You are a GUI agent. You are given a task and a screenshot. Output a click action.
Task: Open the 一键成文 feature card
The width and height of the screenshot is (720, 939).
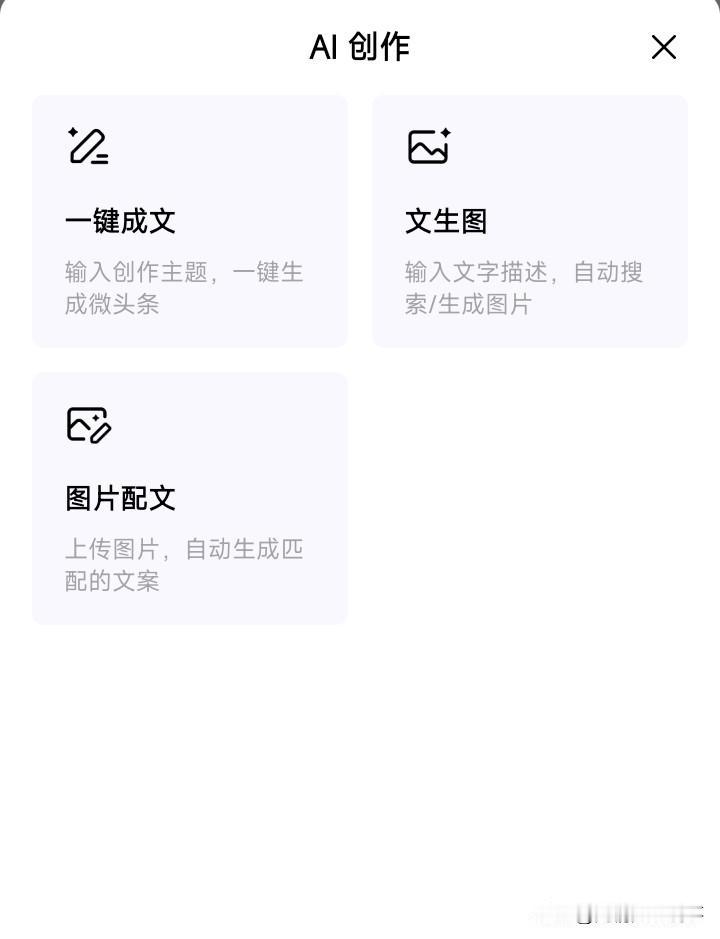coord(190,220)
